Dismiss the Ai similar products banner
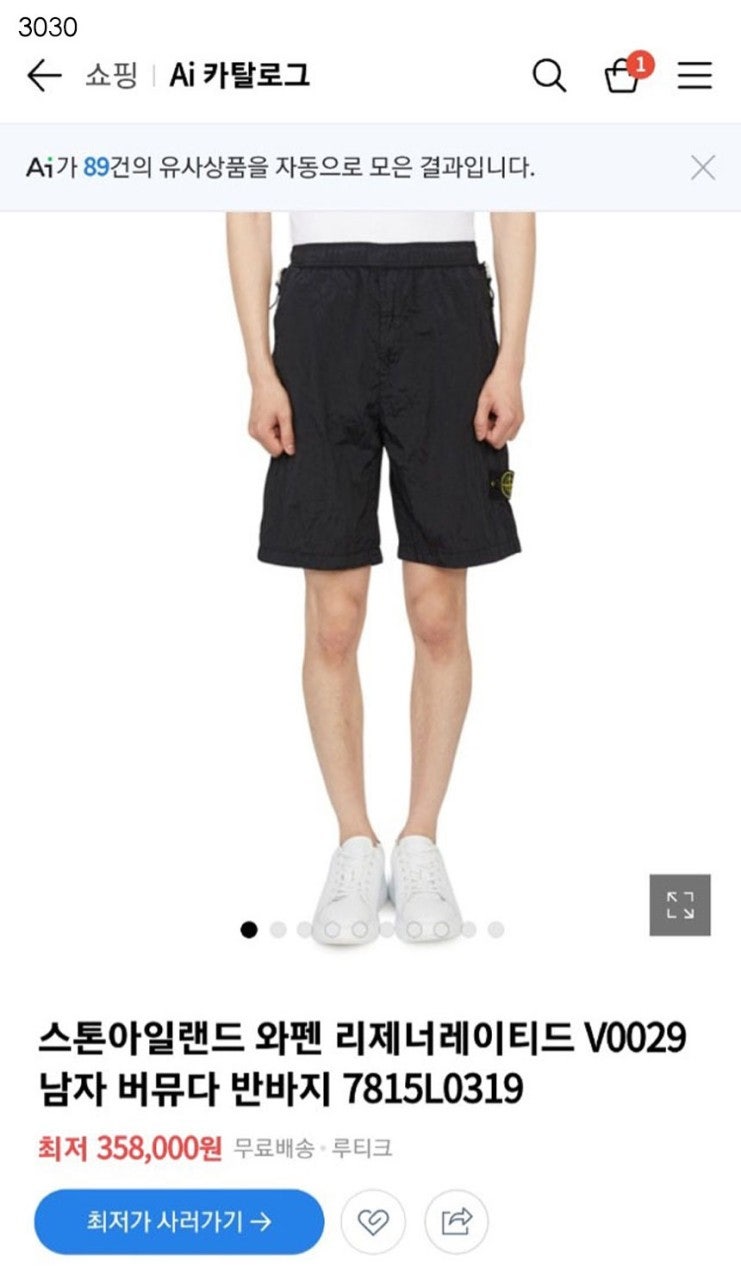741x1280 pixels. coord(703,167)
